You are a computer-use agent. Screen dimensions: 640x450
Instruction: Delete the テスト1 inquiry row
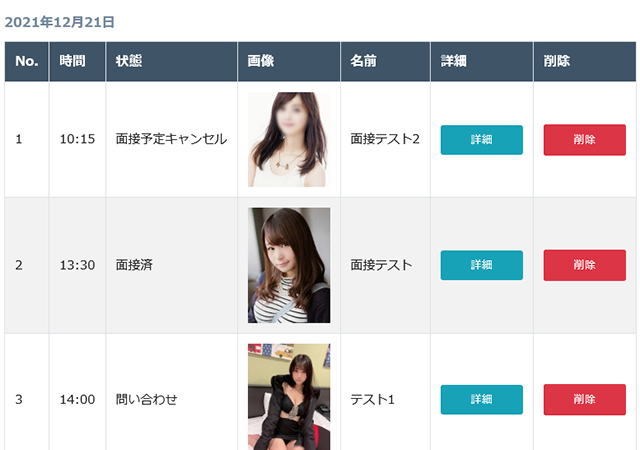pyautogui.click(x=584, y=400)
